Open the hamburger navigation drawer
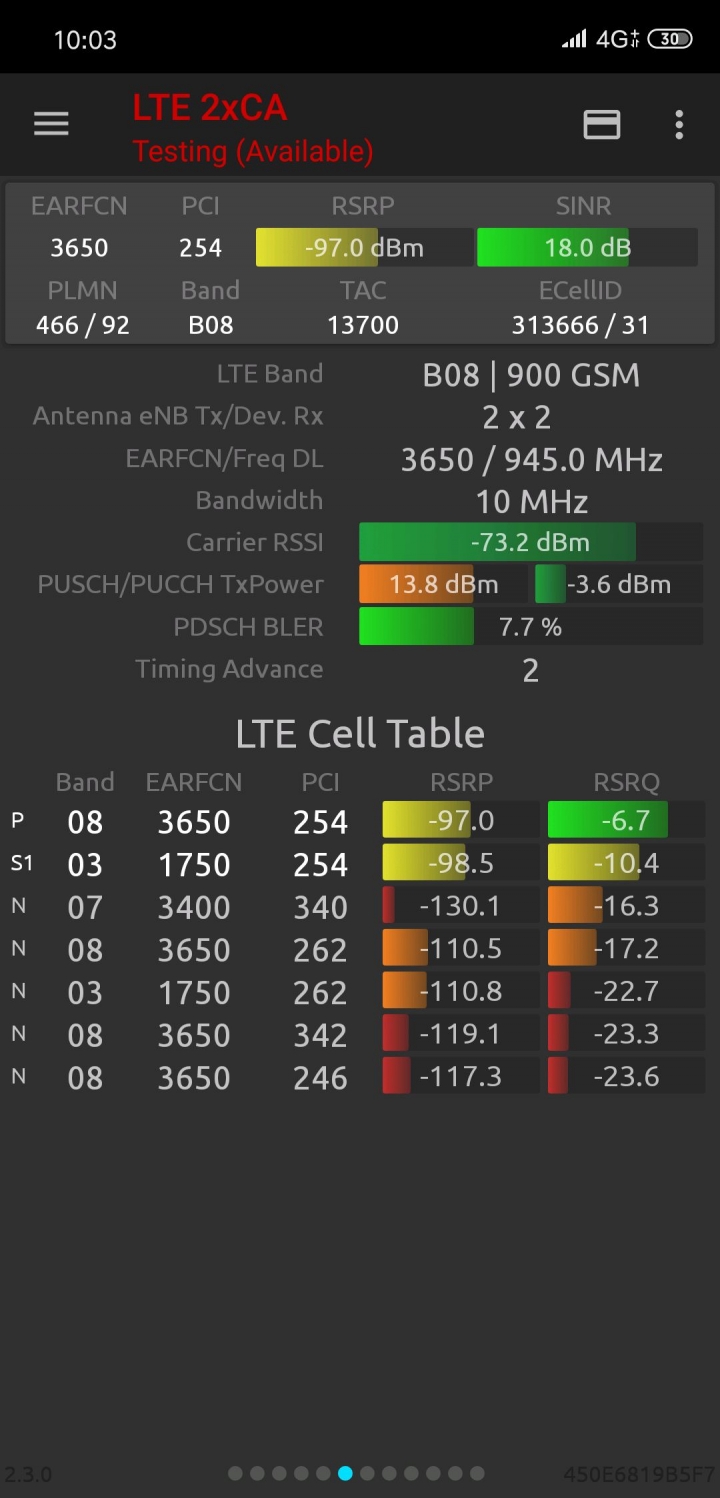The width and height of the screenshot is (720, 1498). tap(51, 124)
